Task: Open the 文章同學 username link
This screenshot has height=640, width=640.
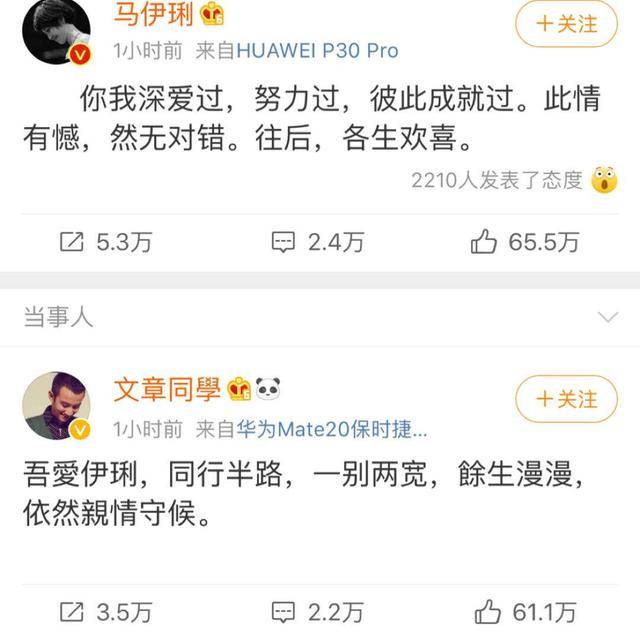Action: (x=169, y=389)
